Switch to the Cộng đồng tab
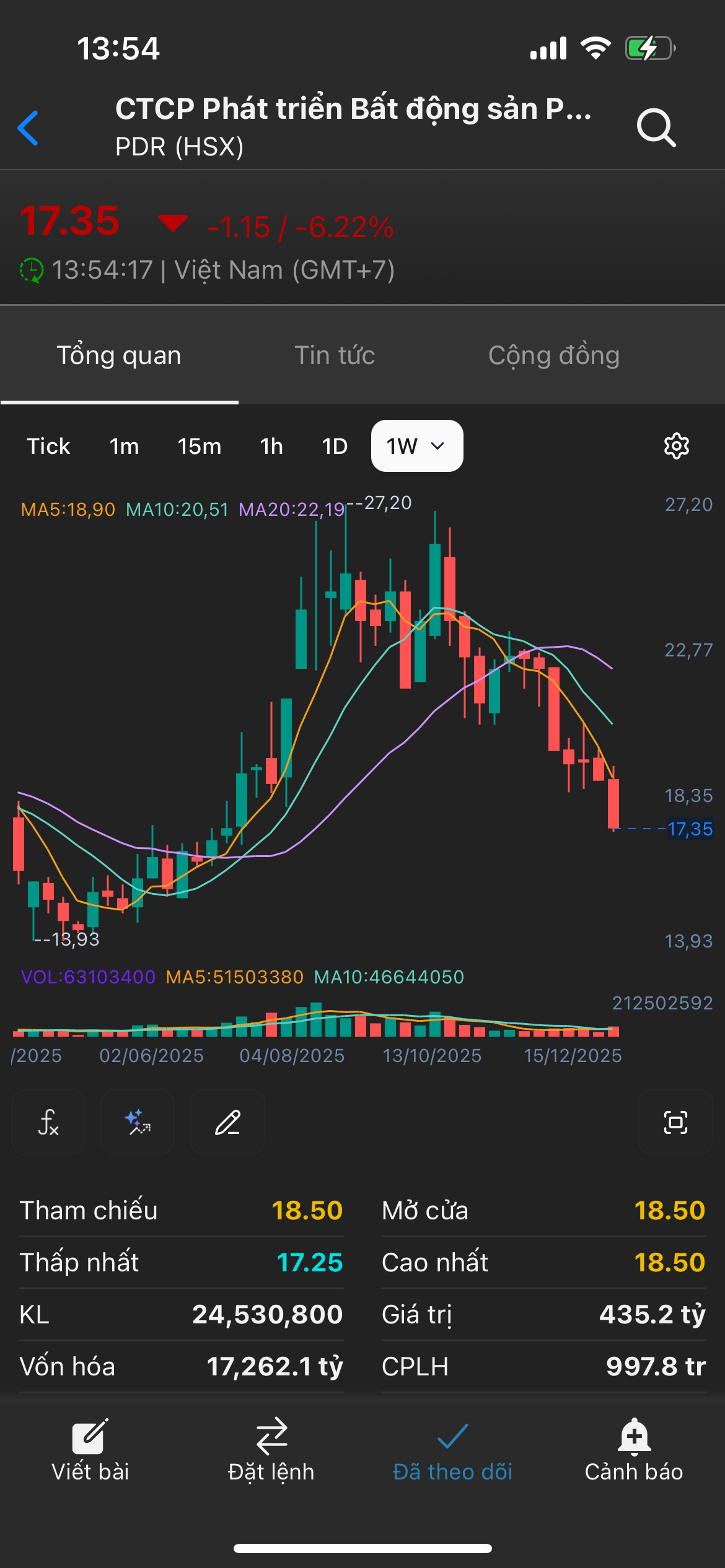Image resolution: width=725 pixels, height=1568 pixels. point(553,356)
